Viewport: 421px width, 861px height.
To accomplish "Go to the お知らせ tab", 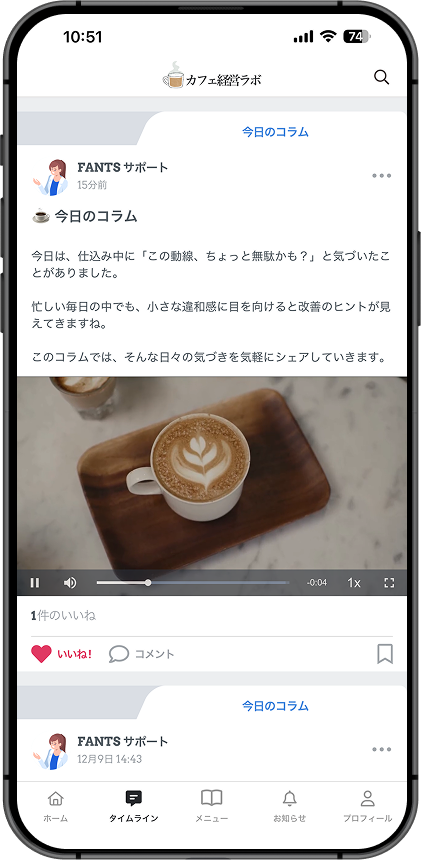I will pyautogui.click(x=289, y=806).
